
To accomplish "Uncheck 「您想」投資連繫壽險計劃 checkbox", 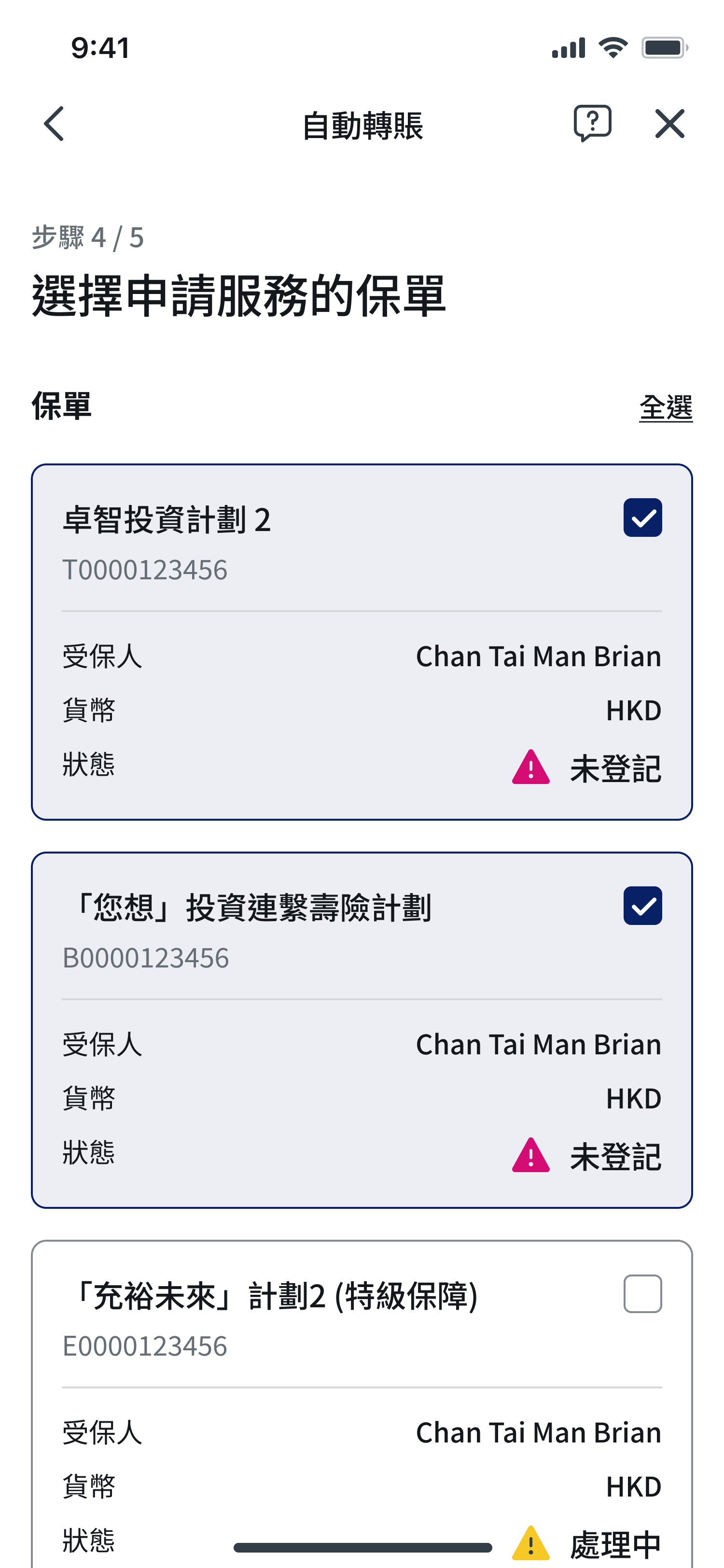I will click(642, 906).
